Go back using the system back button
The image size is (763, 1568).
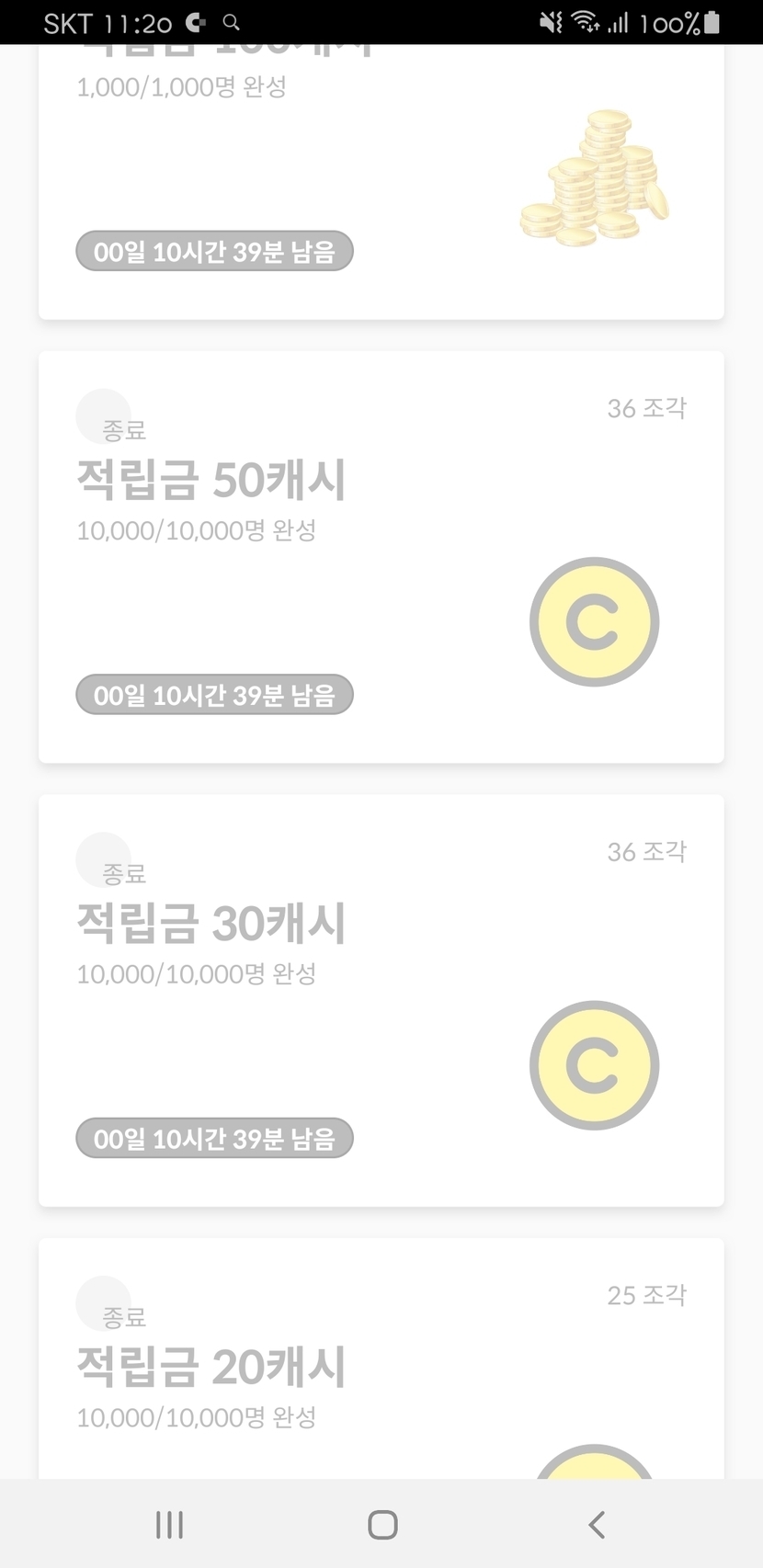(597, 1524)
